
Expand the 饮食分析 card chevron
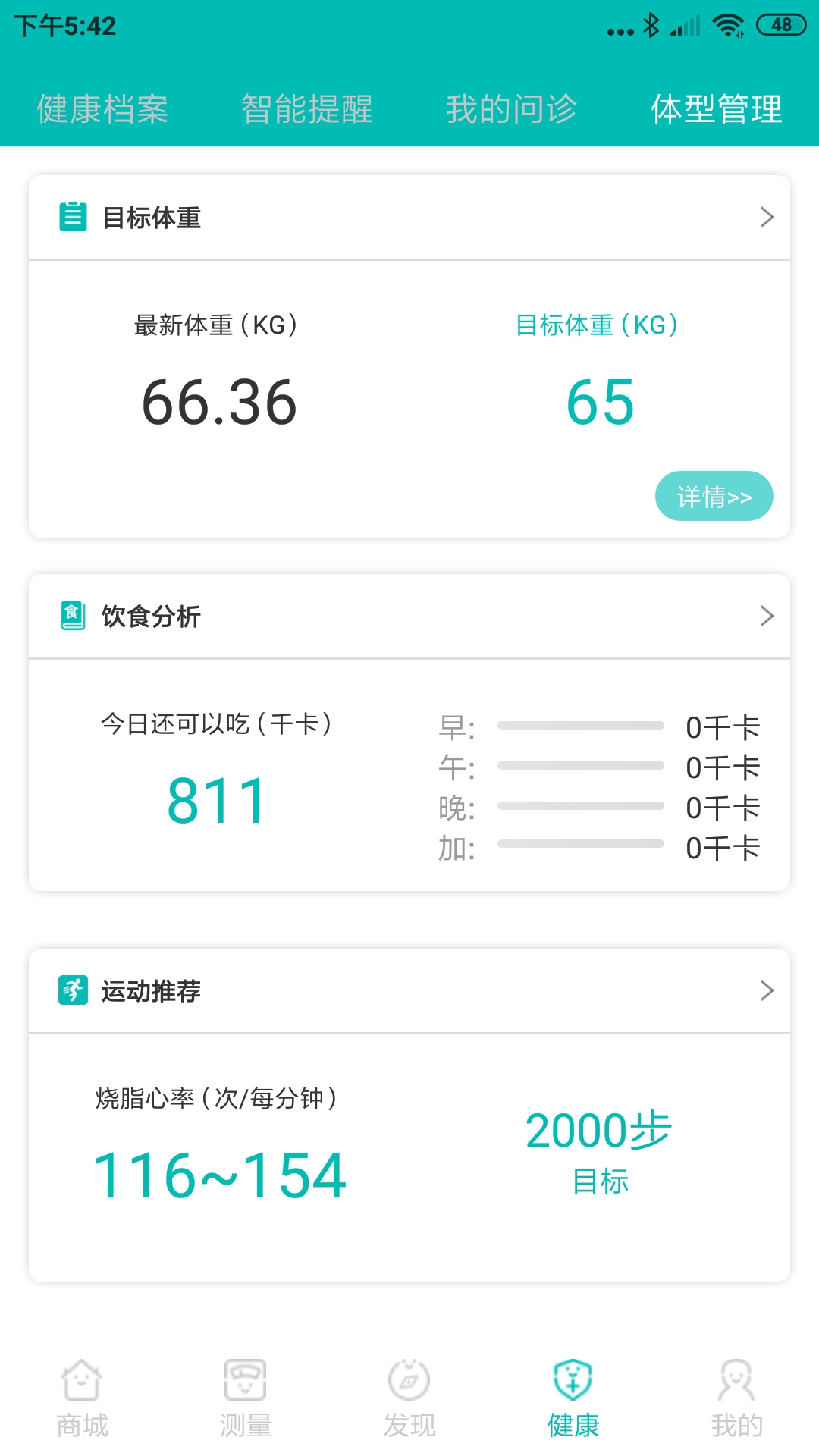[767, 617]
